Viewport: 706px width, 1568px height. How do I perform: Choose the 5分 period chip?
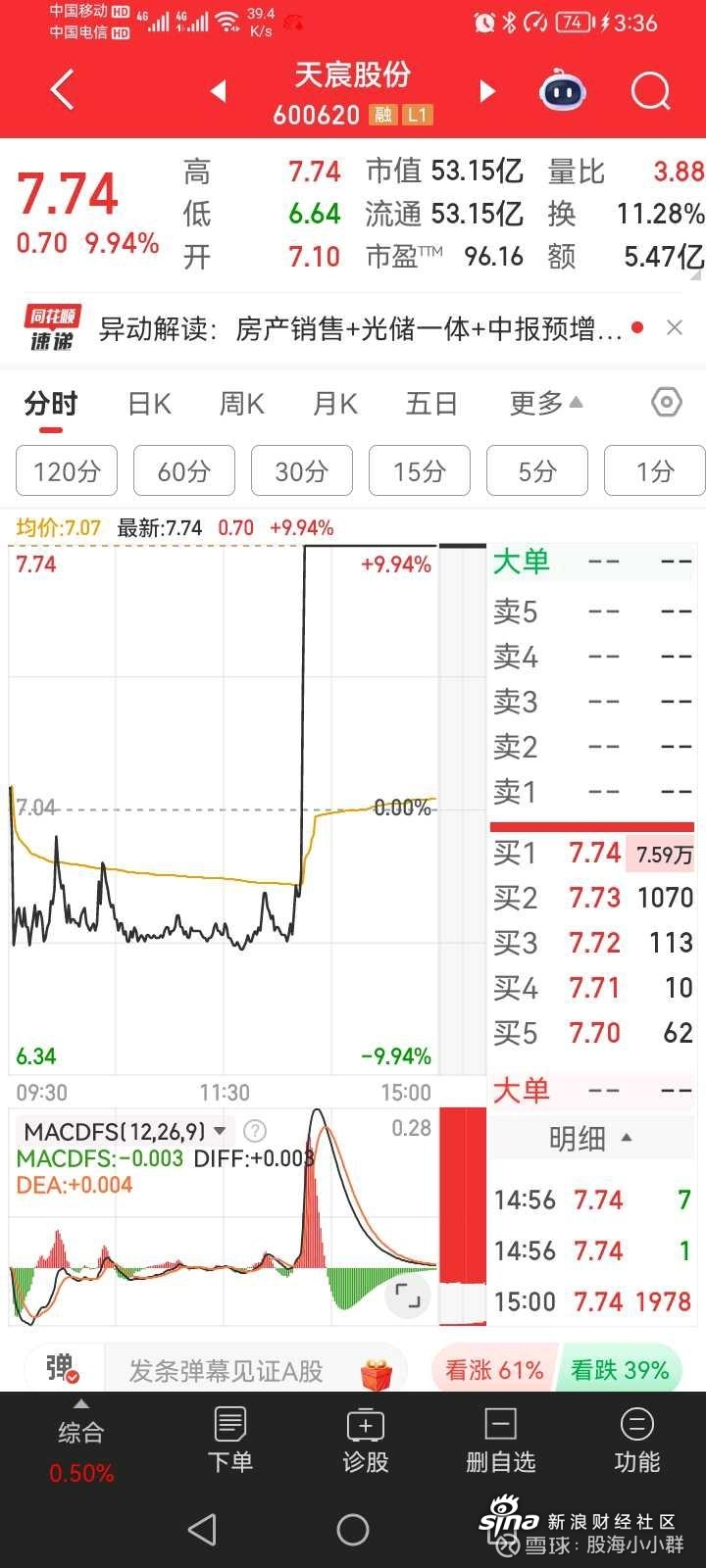pos(537,471)
